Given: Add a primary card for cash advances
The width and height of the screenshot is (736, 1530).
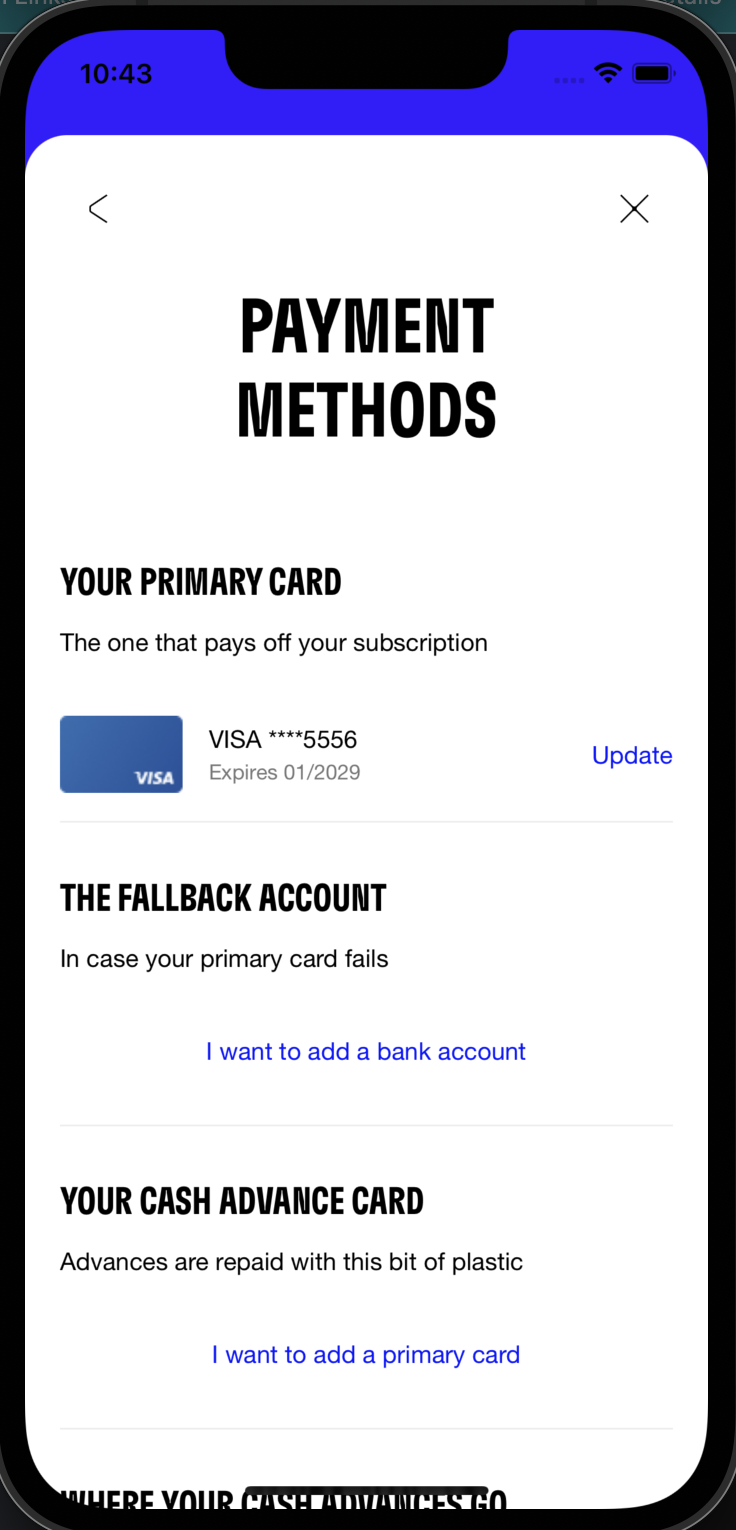Looking at the screenshot, I should (366, 1354).
